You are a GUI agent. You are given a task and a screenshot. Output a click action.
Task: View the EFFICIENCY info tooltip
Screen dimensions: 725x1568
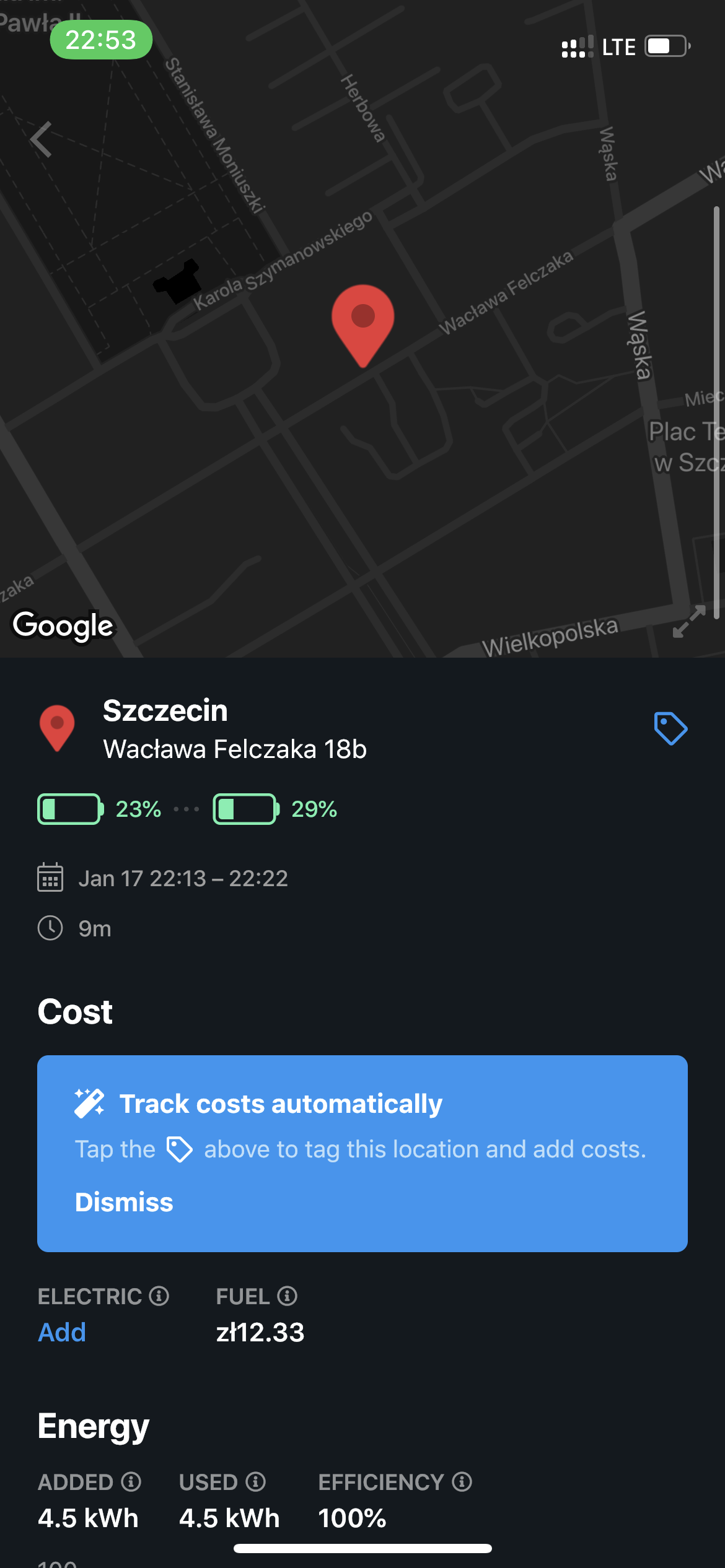coord(462,1481)
